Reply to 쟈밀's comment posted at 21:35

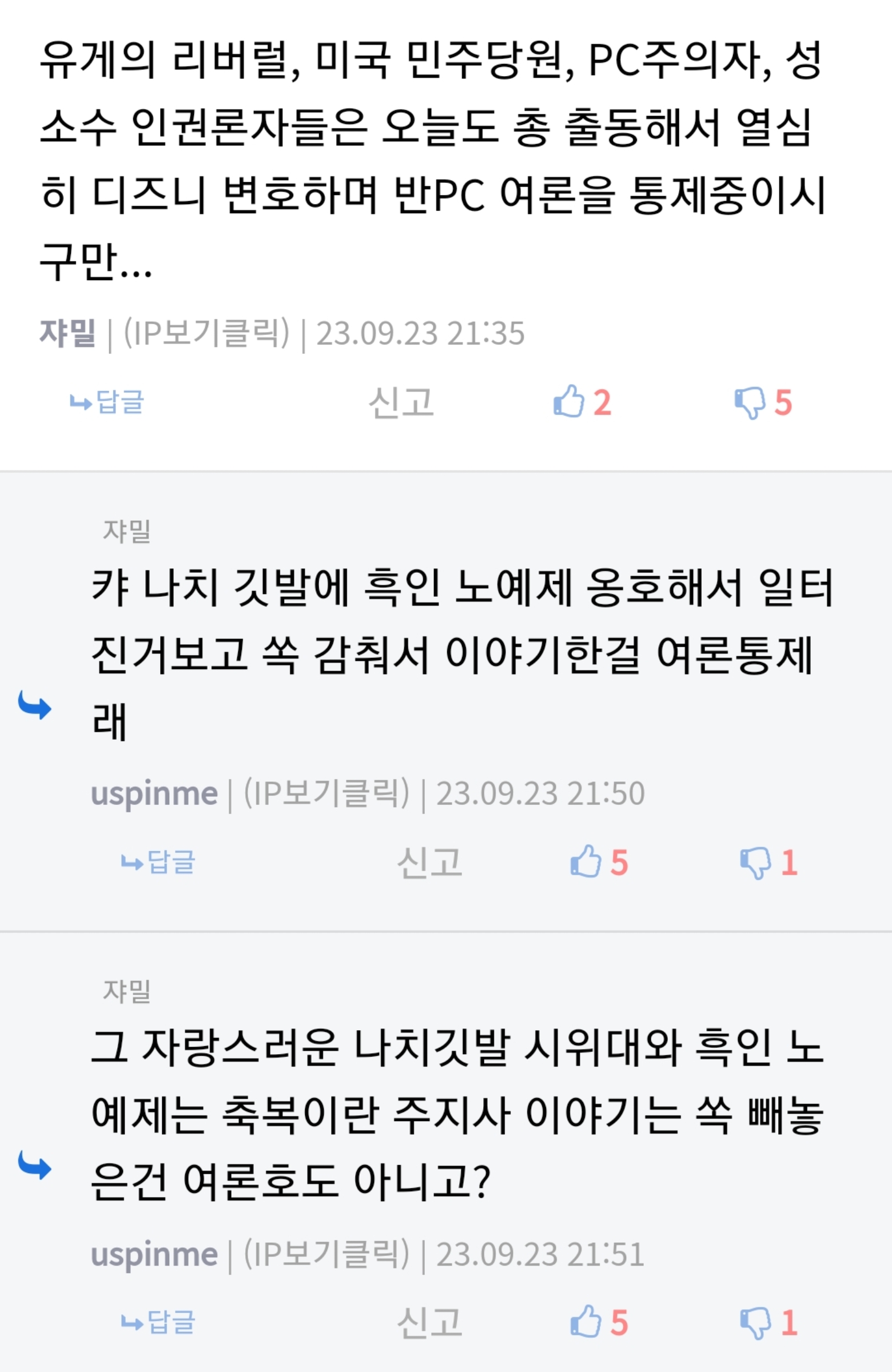[107, 402]
